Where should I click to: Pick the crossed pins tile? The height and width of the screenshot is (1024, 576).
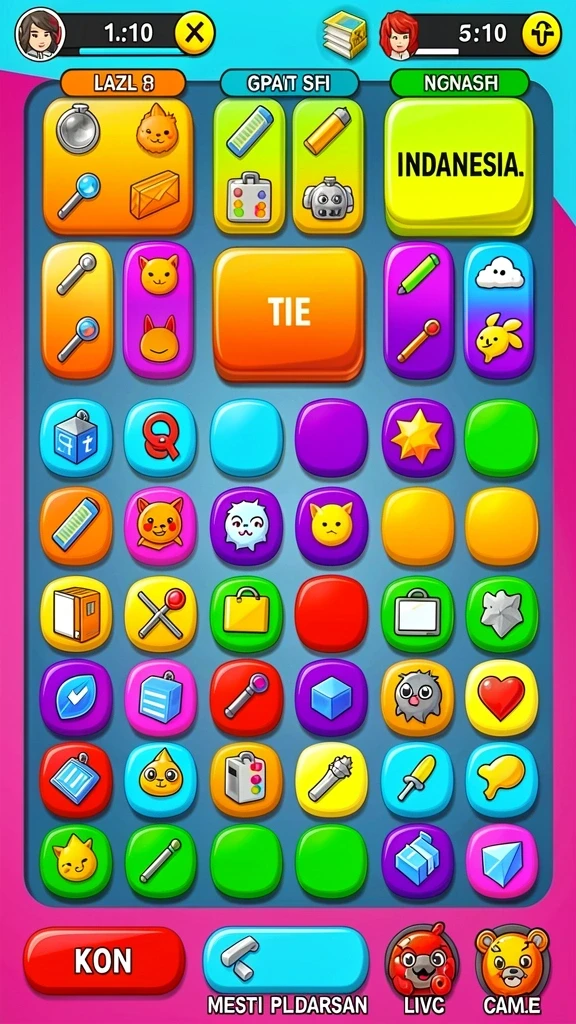click(x=160, y=613)
